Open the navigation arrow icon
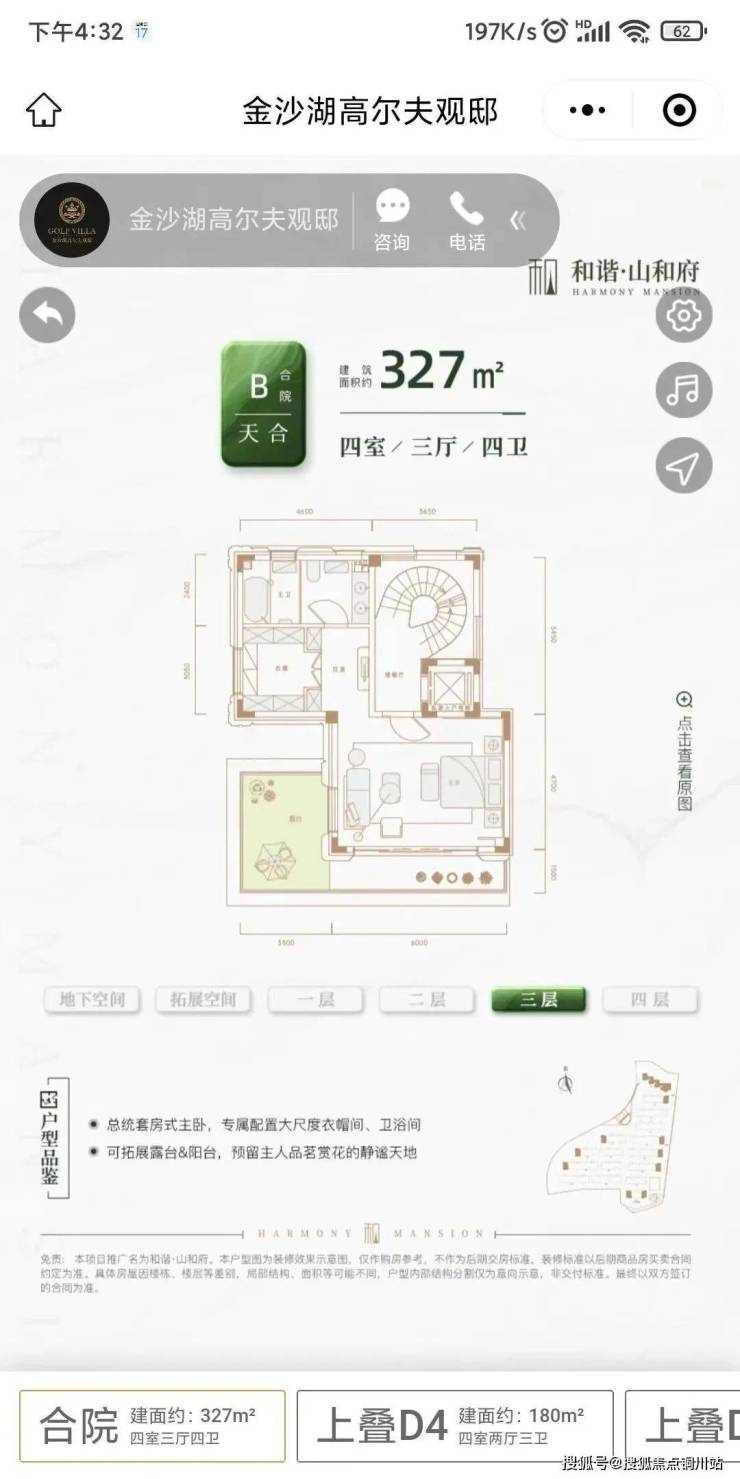The image size is (740, 1479). coord(684,466)
